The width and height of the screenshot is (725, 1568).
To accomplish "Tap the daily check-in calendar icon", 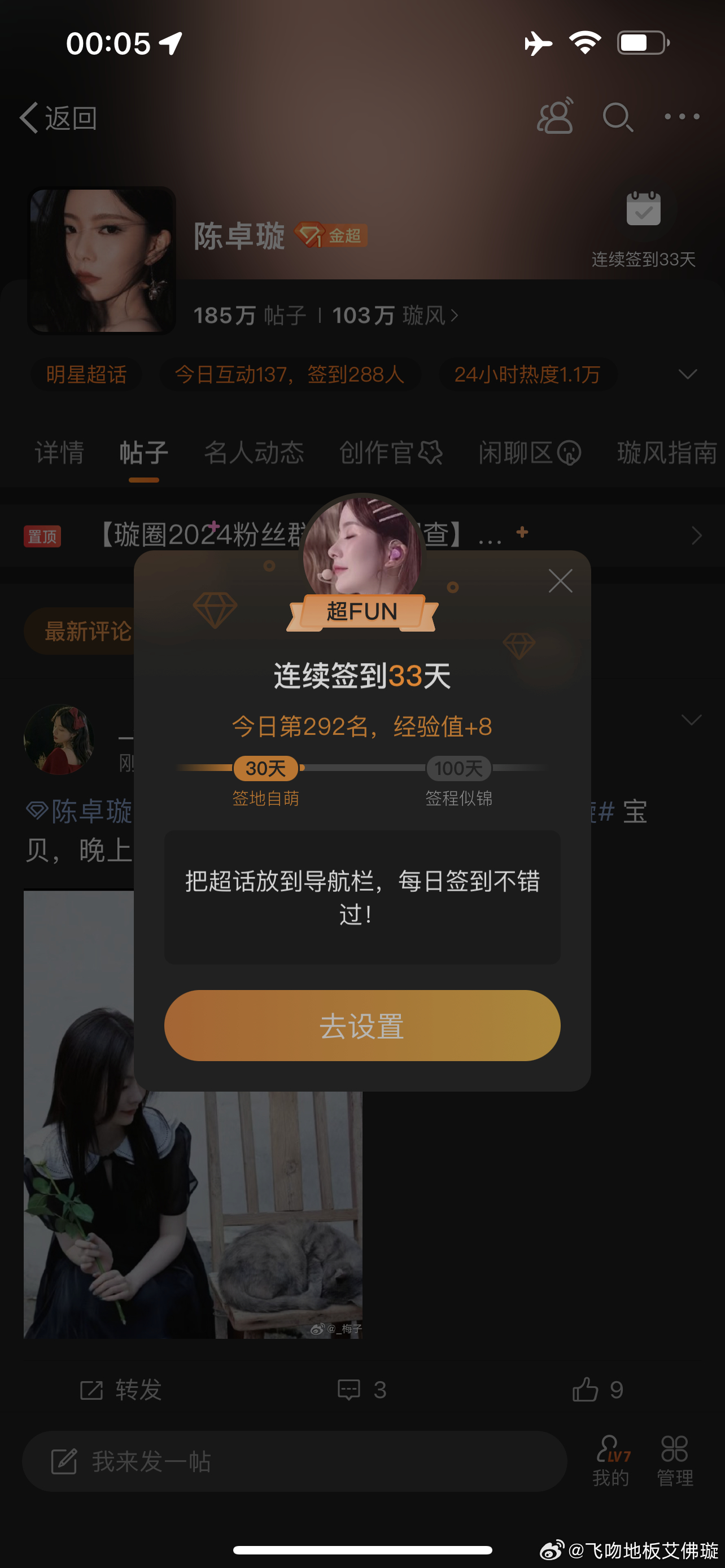I will click(x=644, y=209).
